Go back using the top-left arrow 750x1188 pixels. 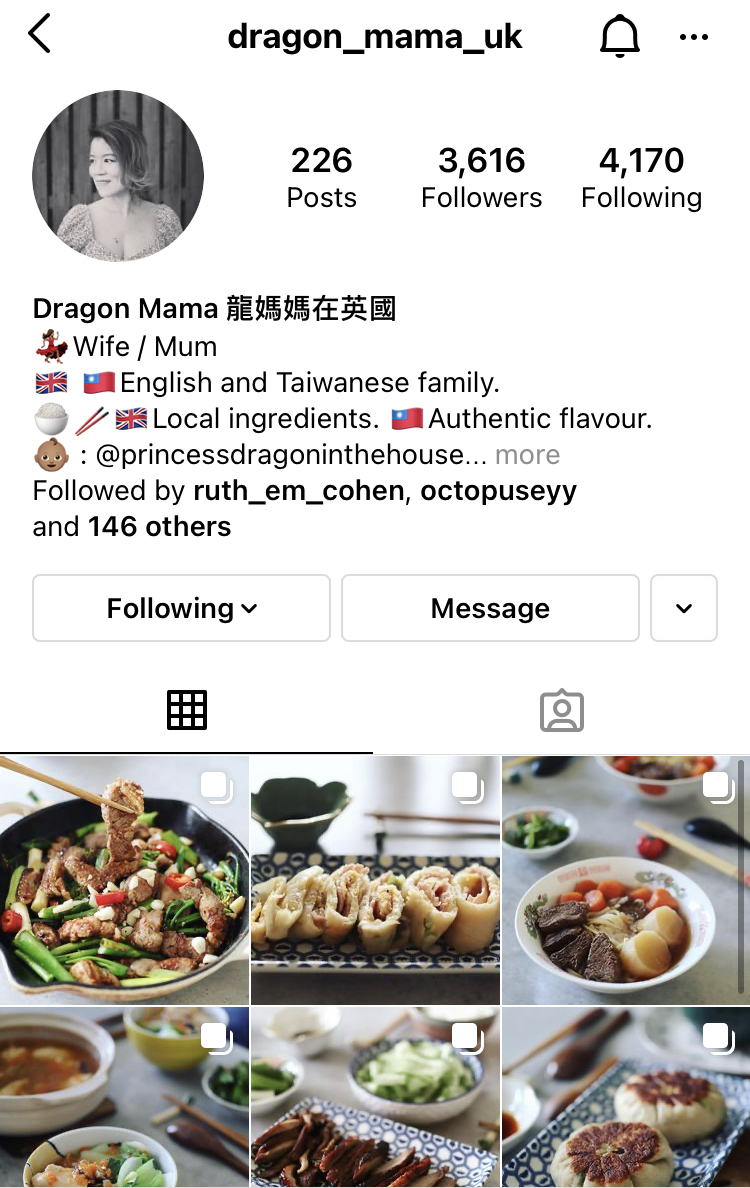click(39, 35)
